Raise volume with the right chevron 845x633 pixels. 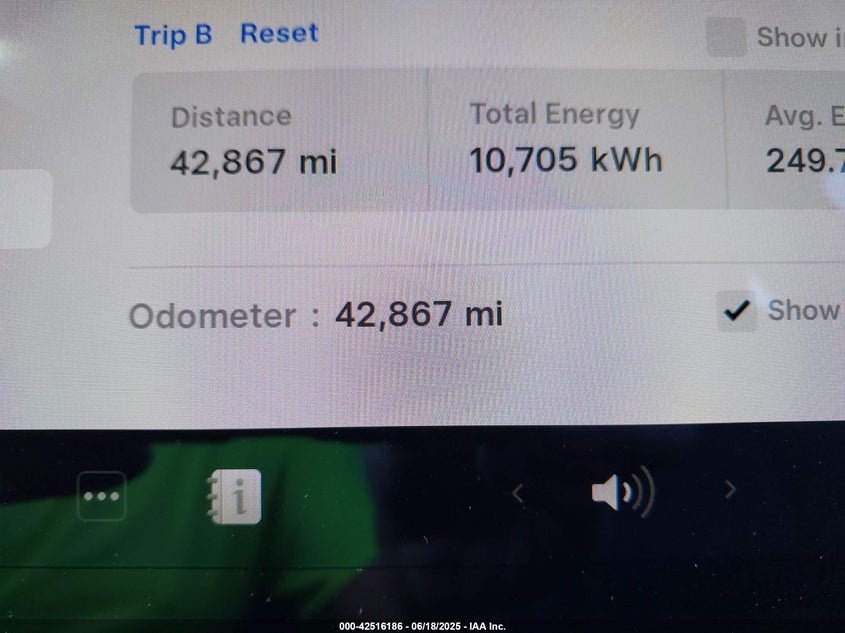pyautogui.click(x=730, y=489)
